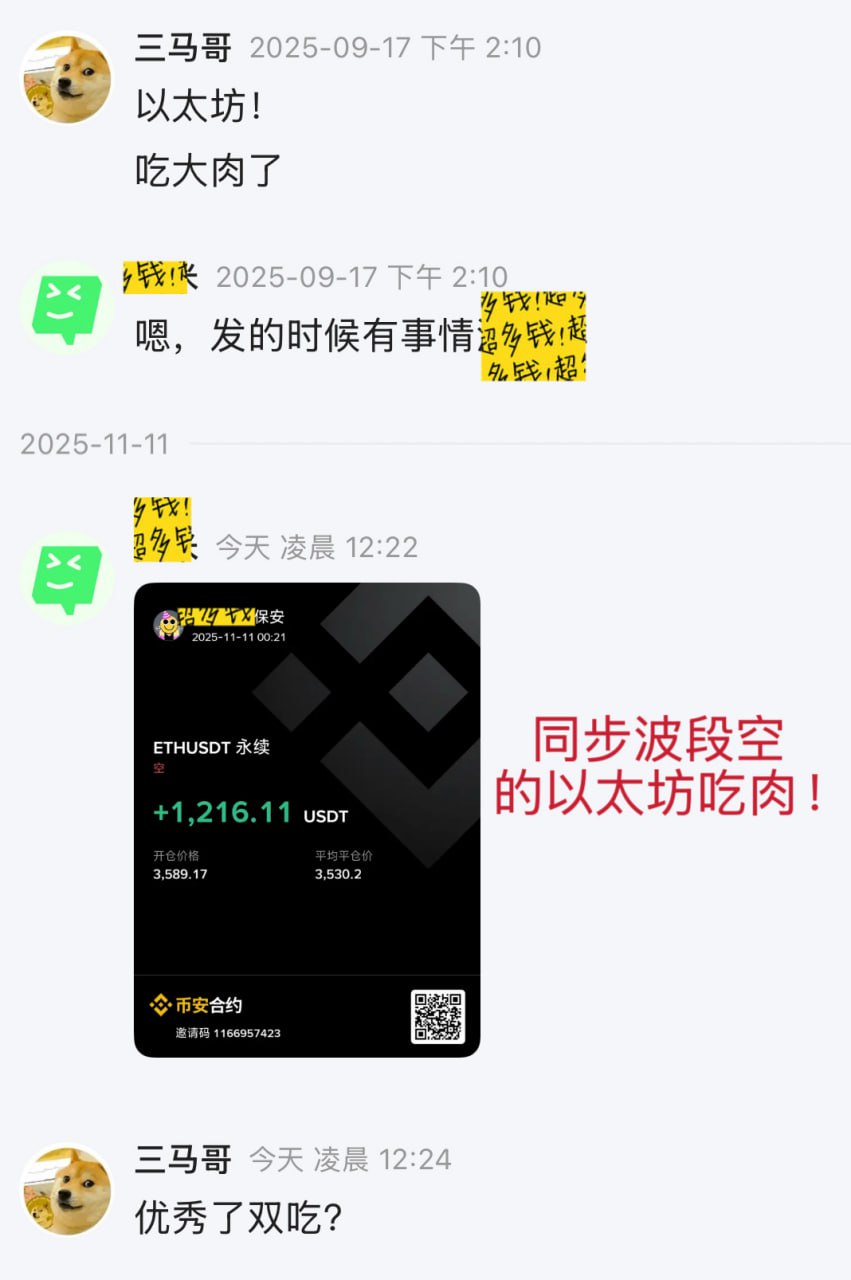
Task: Open 三马哥's avatar on the 以太坊 message
Action: click(67, 78)
